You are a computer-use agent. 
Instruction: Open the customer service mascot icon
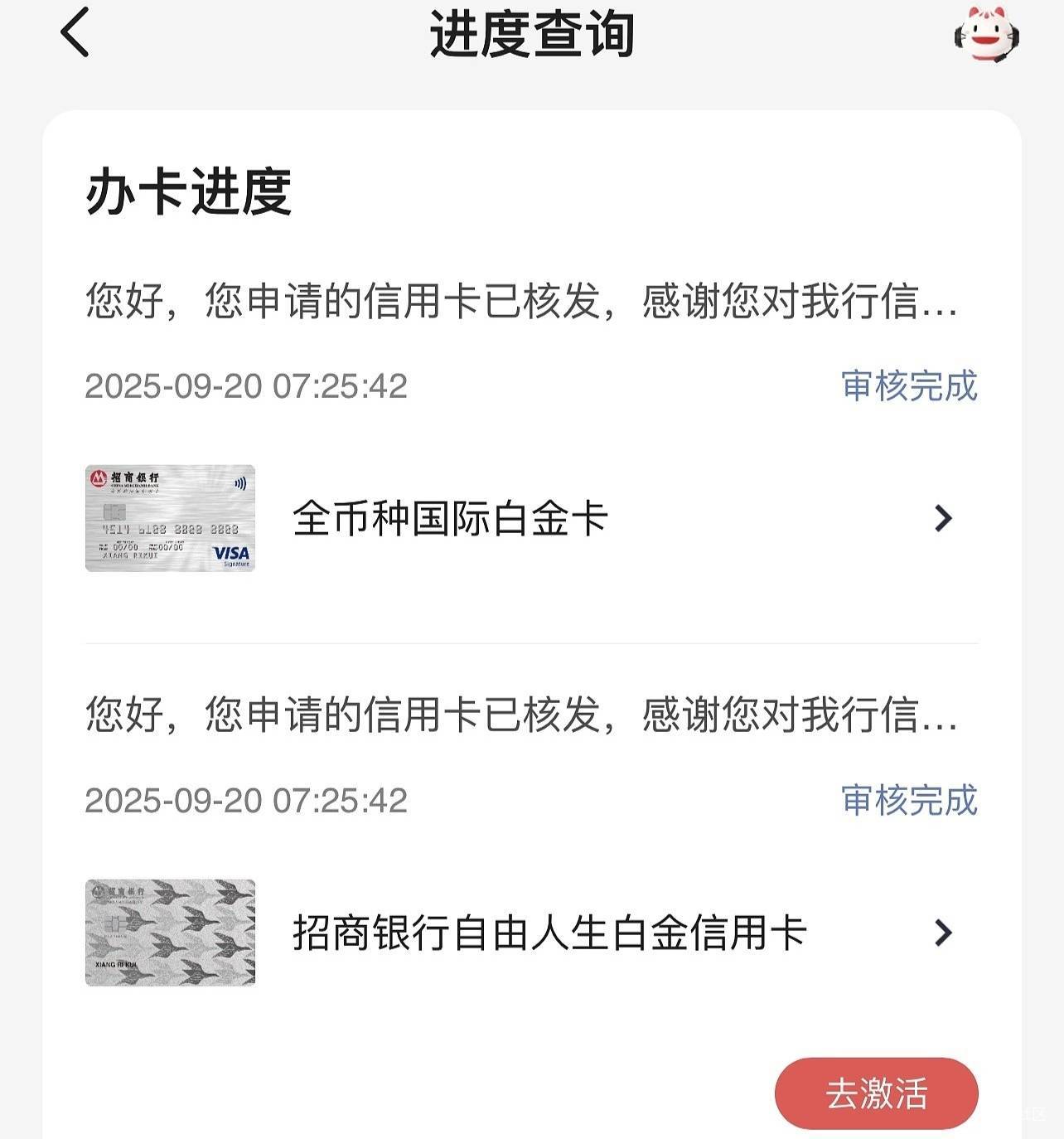(986, 35)
